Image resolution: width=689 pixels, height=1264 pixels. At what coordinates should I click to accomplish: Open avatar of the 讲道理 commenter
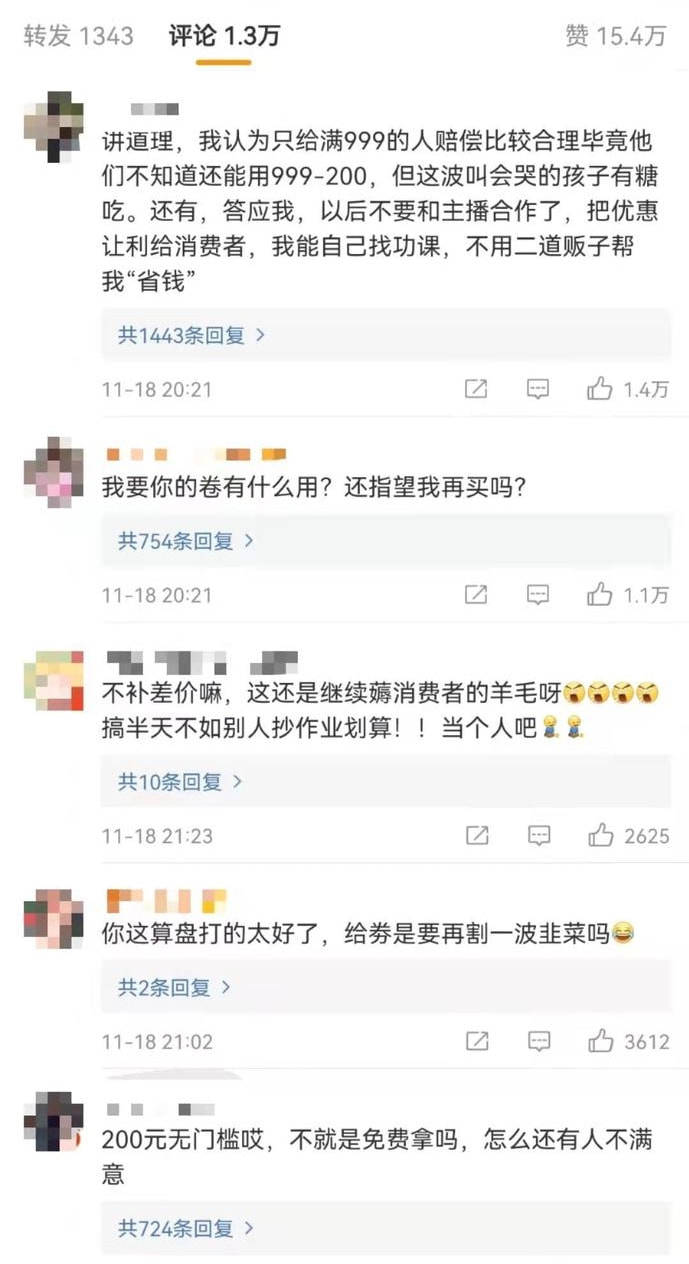coord(52,123)
